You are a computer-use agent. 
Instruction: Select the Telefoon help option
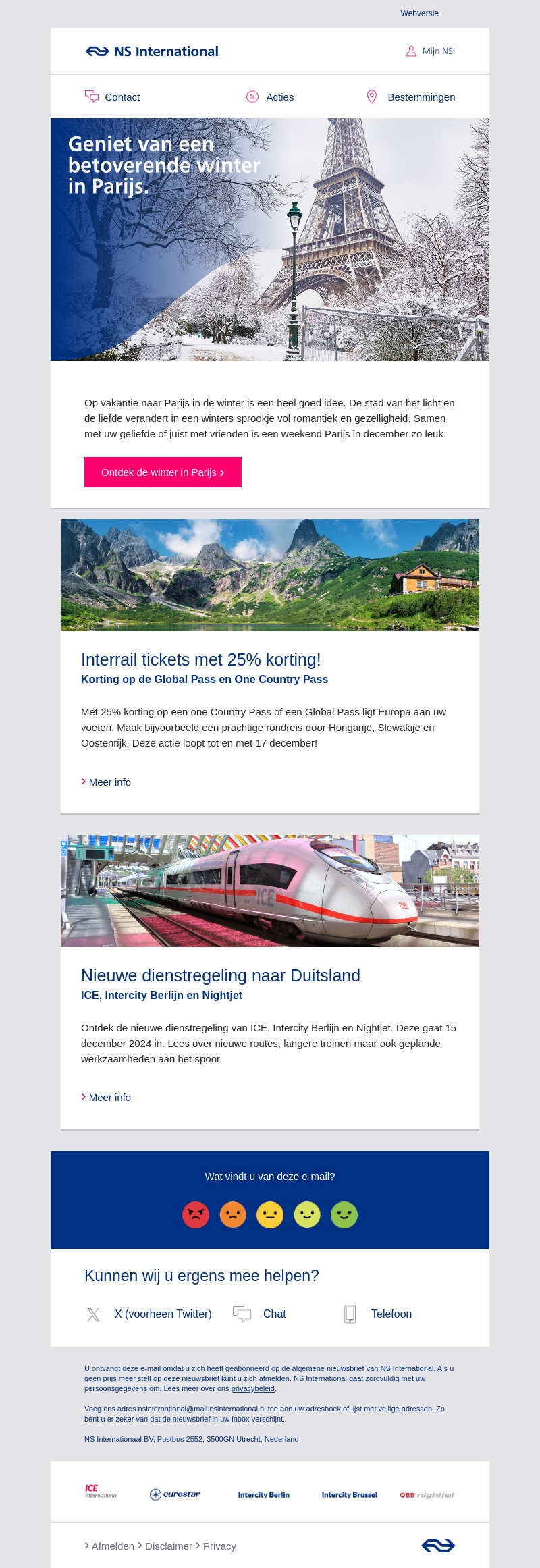379,1314
